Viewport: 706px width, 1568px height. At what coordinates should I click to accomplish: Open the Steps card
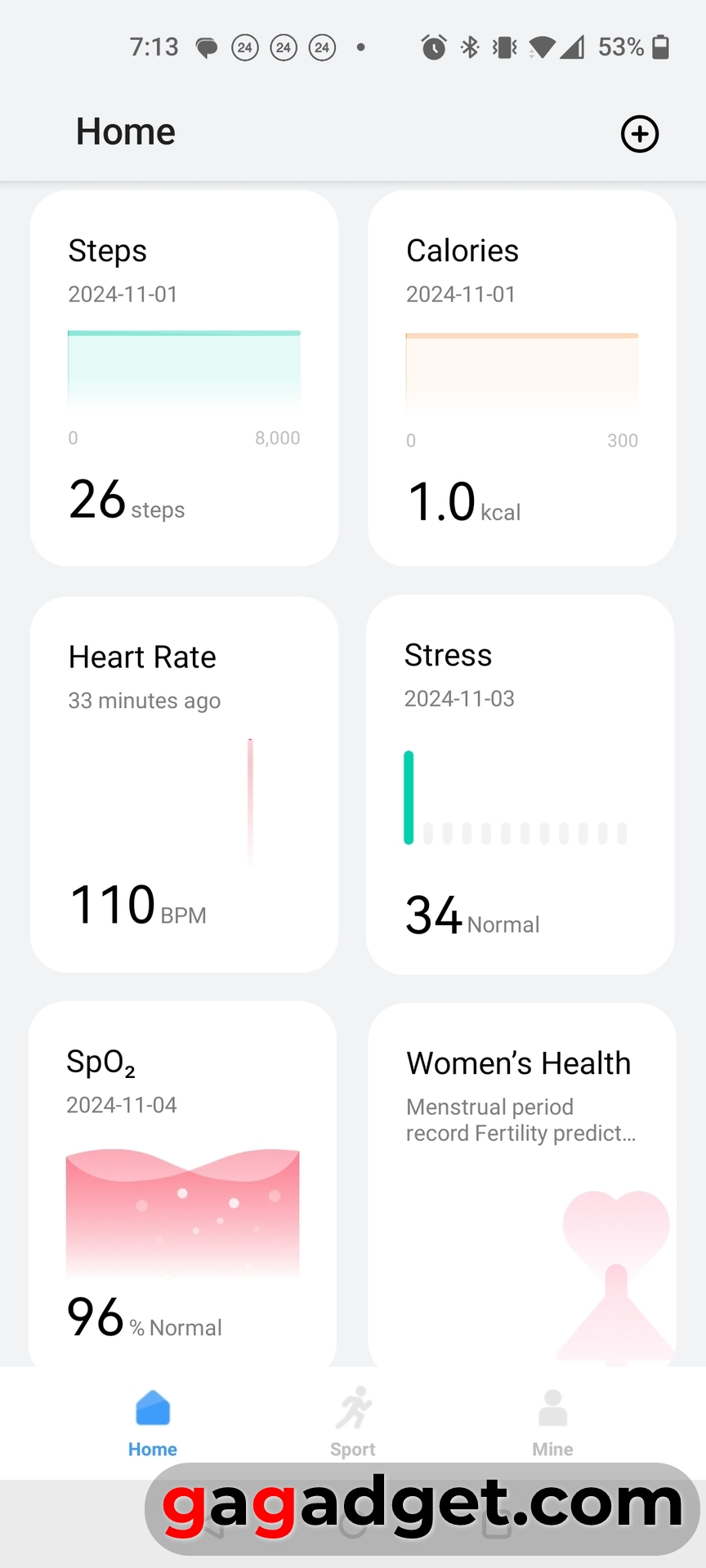184,378
